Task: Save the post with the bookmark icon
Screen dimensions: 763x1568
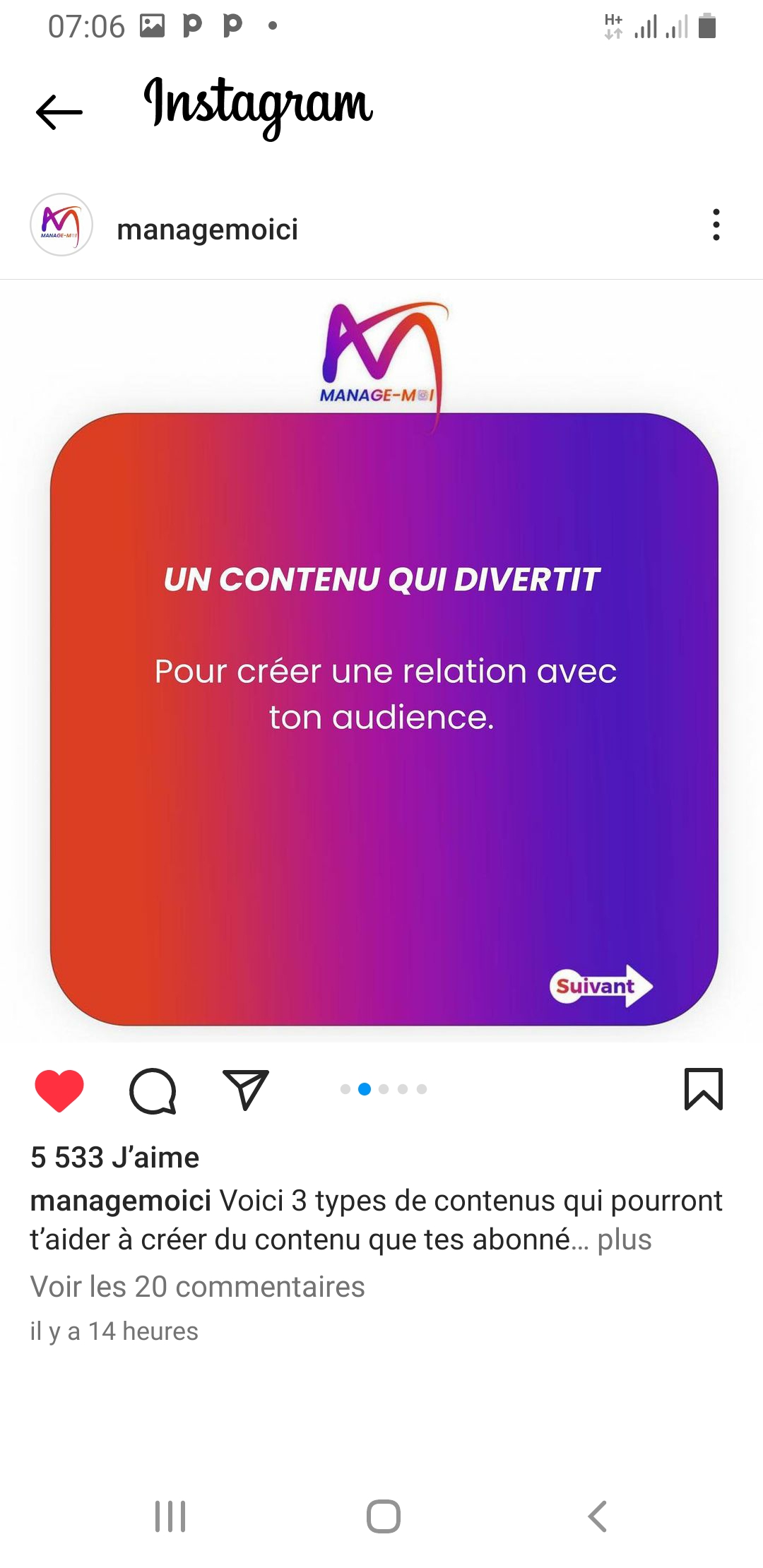Action: pos(703,1088)
